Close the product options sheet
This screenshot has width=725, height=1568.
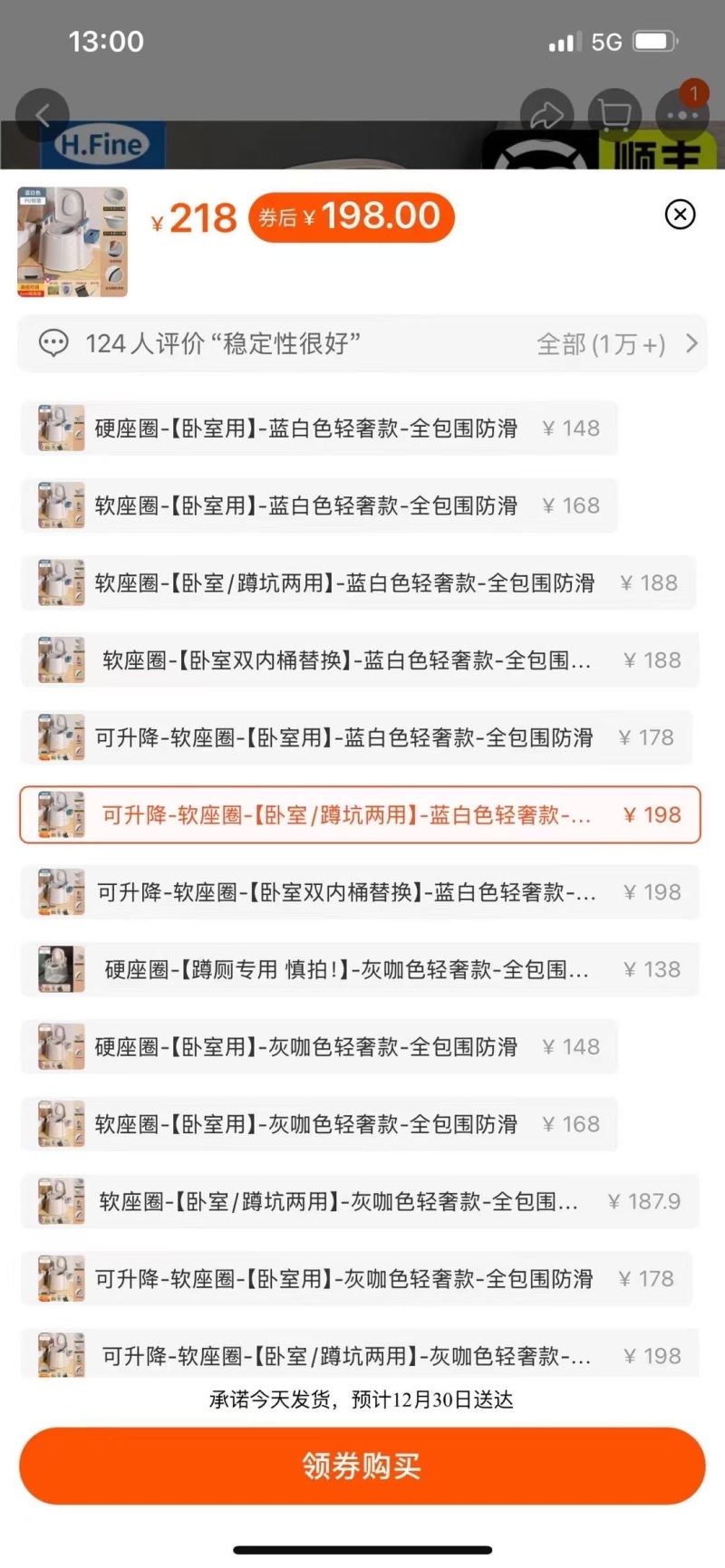[680, 215]
